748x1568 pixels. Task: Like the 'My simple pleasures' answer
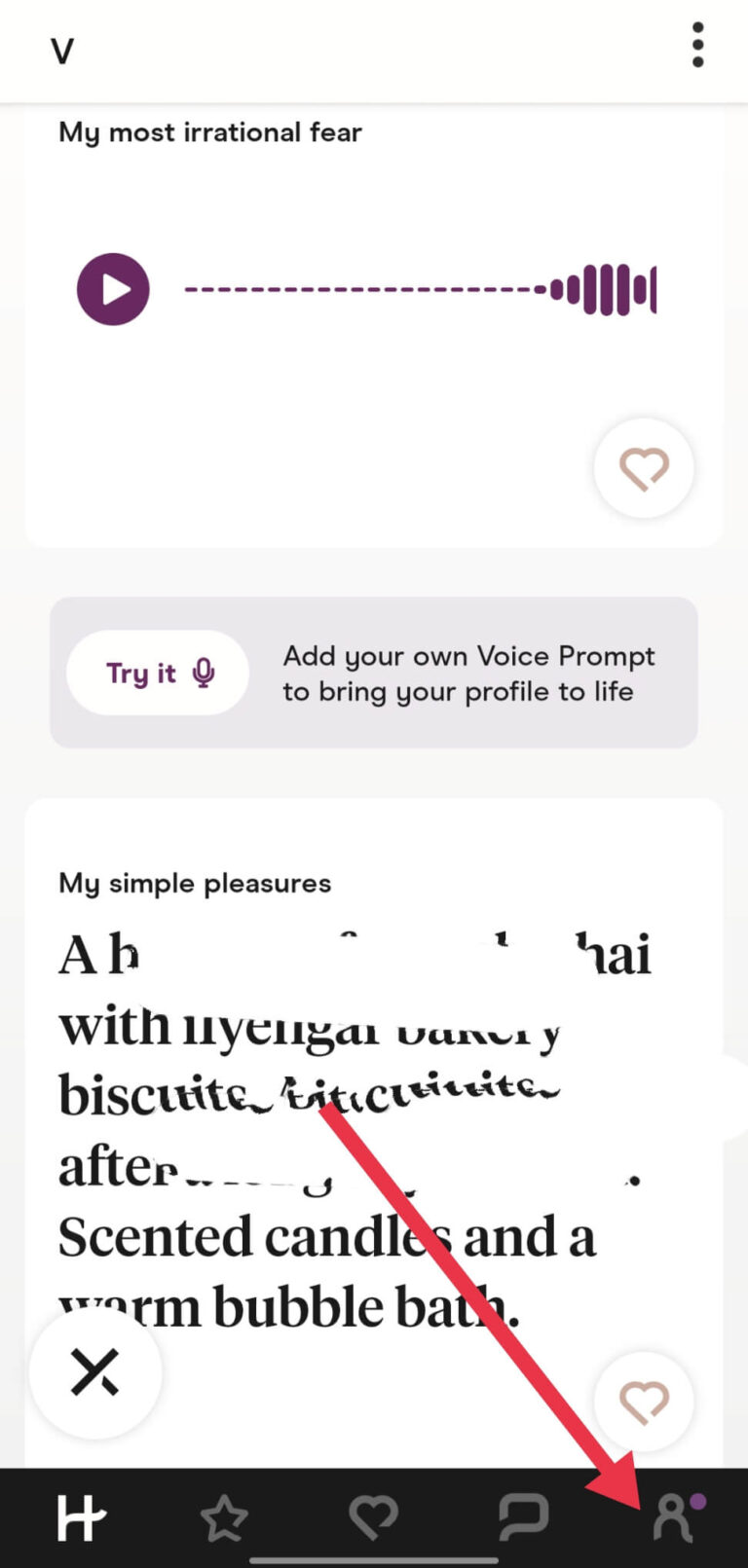(x=644, y=1402)
